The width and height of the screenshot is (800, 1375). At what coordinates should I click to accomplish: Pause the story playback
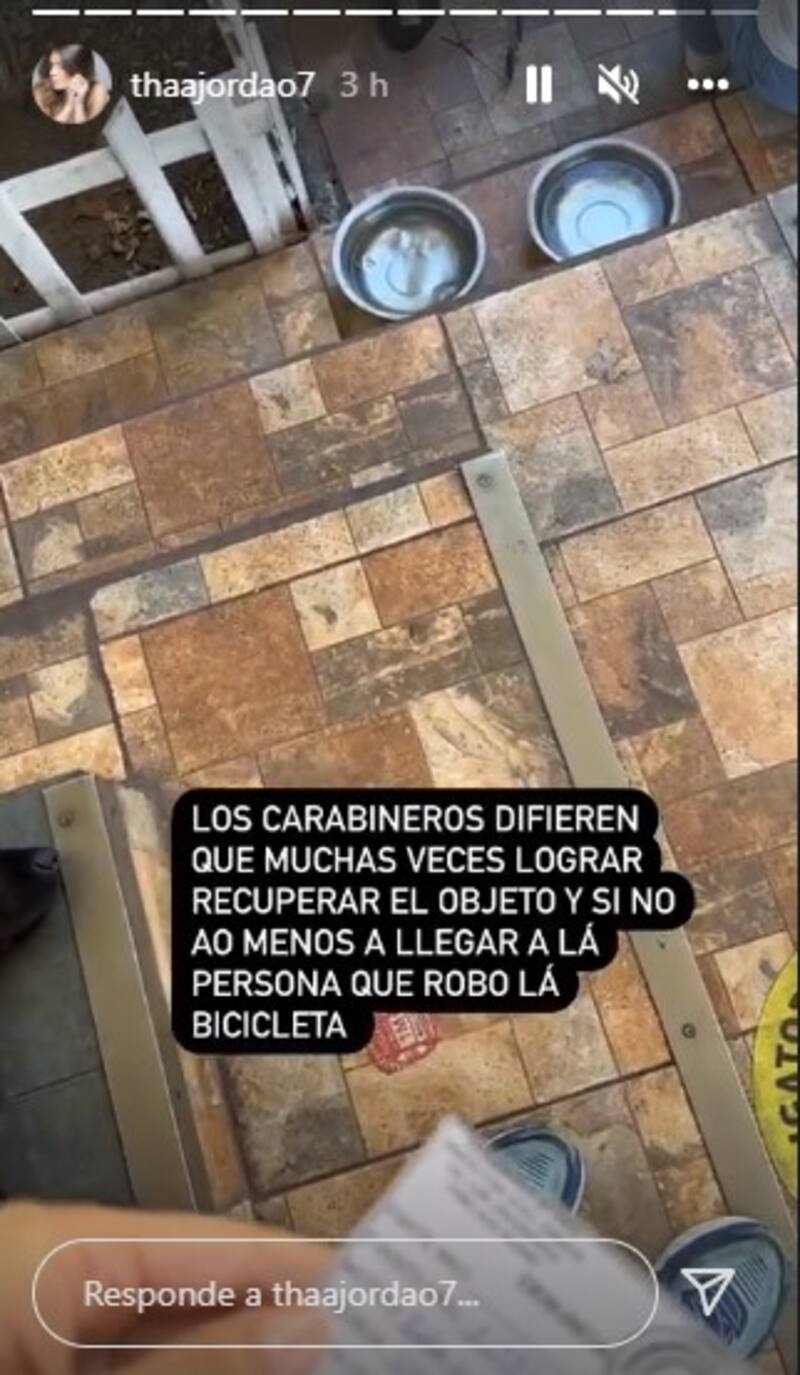tap(539, 86)
